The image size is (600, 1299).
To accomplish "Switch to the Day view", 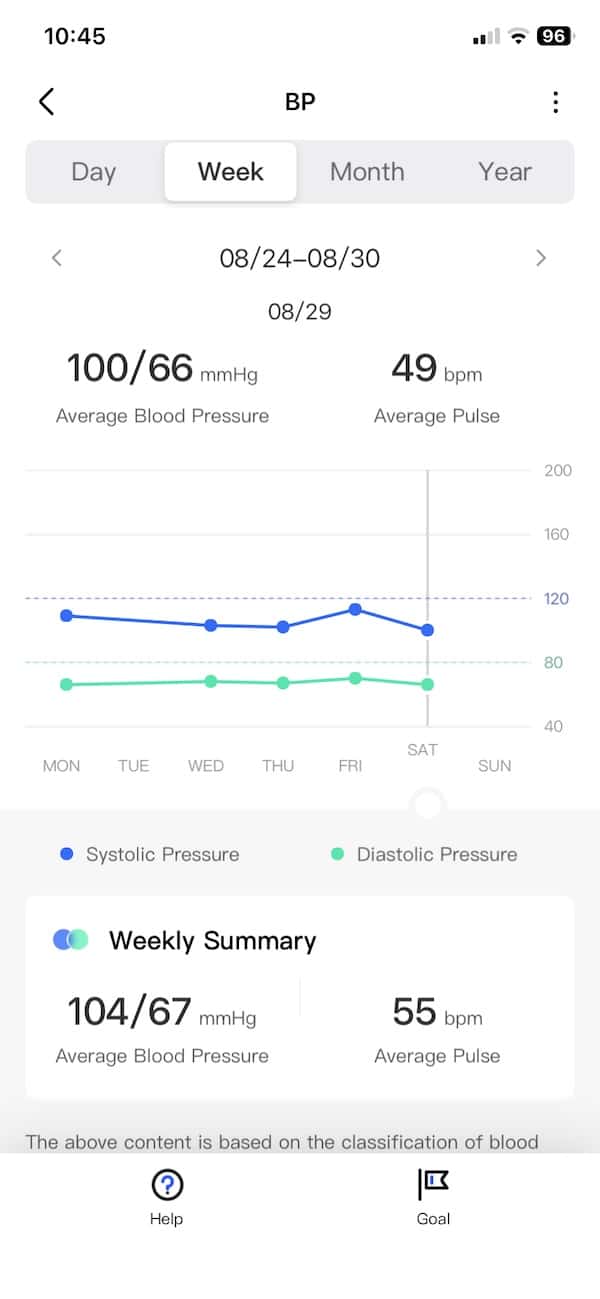I will [x=93, y=172].
